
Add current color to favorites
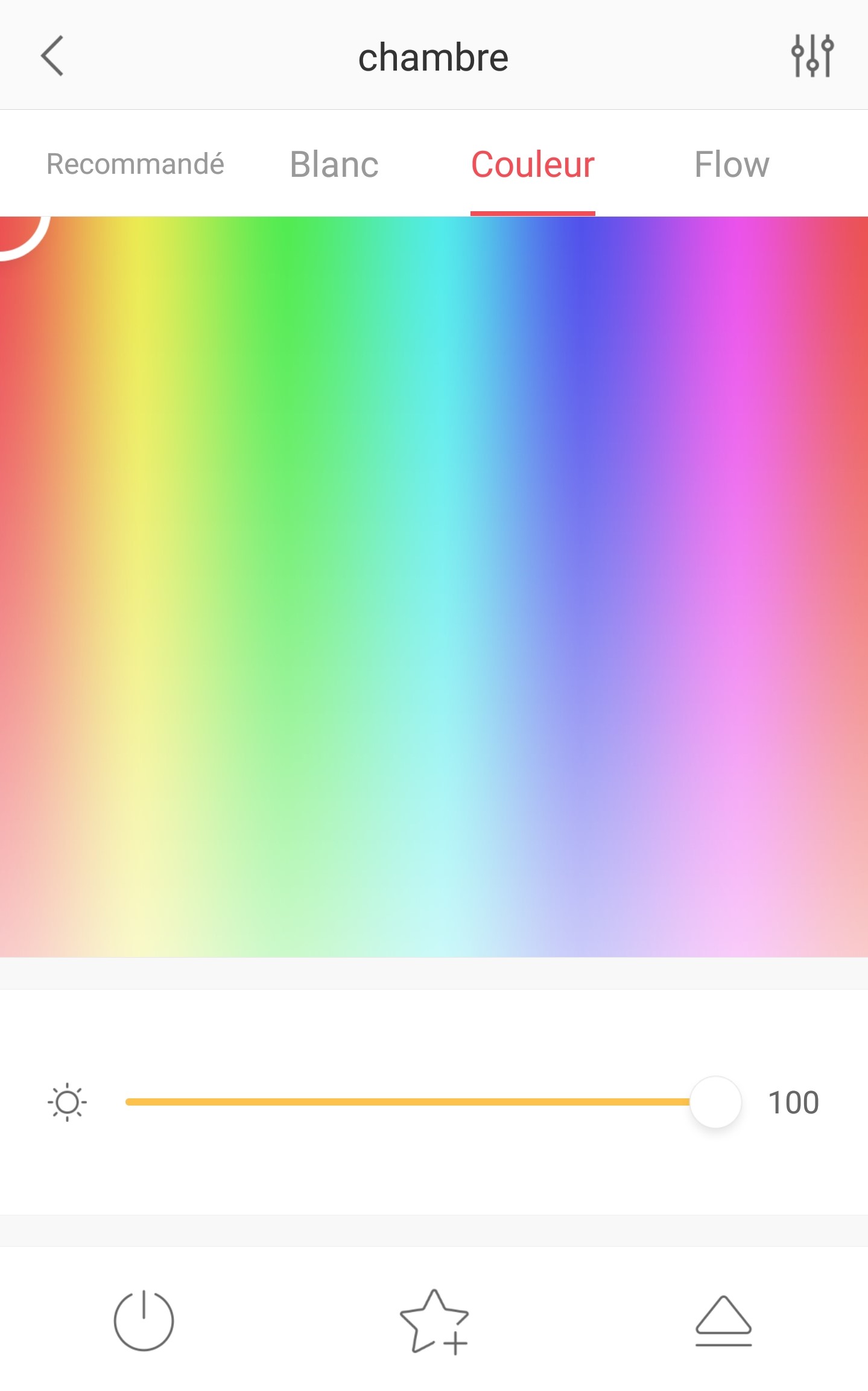click(434, 1322)
